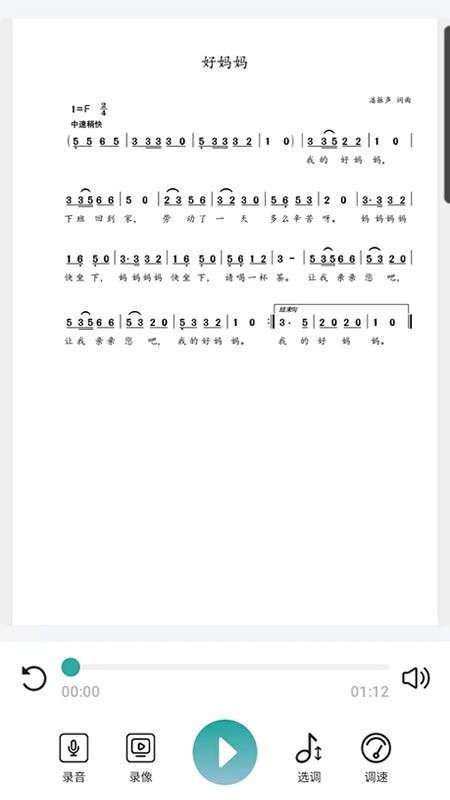Restart the song with the replay icon
The image size is (450, 800).
pyautogui.click(x=34, y=678)
